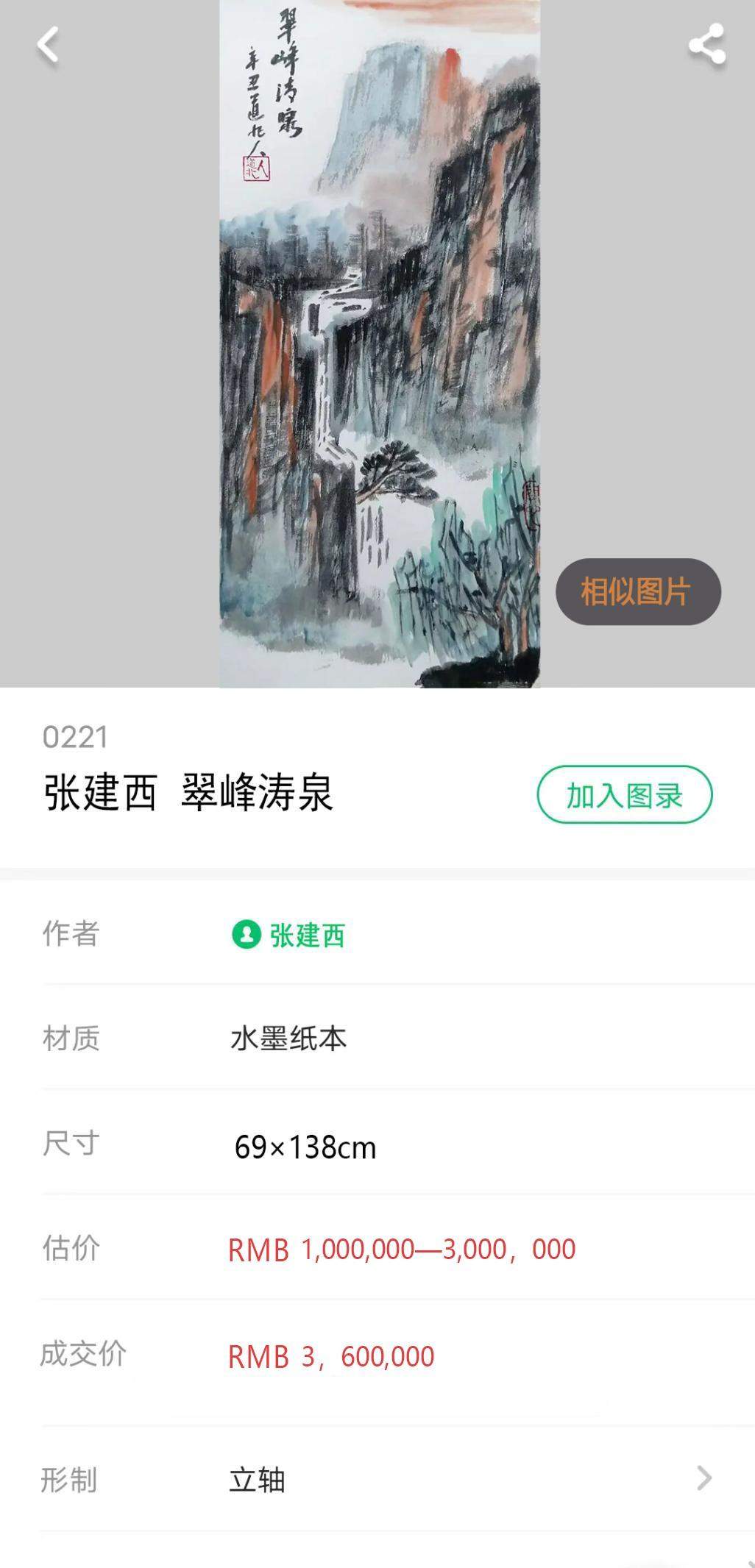The width and height of the screenshot is (755, 1568).
Task: Tap the 相似图片 similar images button
Action: pyautogui.click(x=637, y=592)
